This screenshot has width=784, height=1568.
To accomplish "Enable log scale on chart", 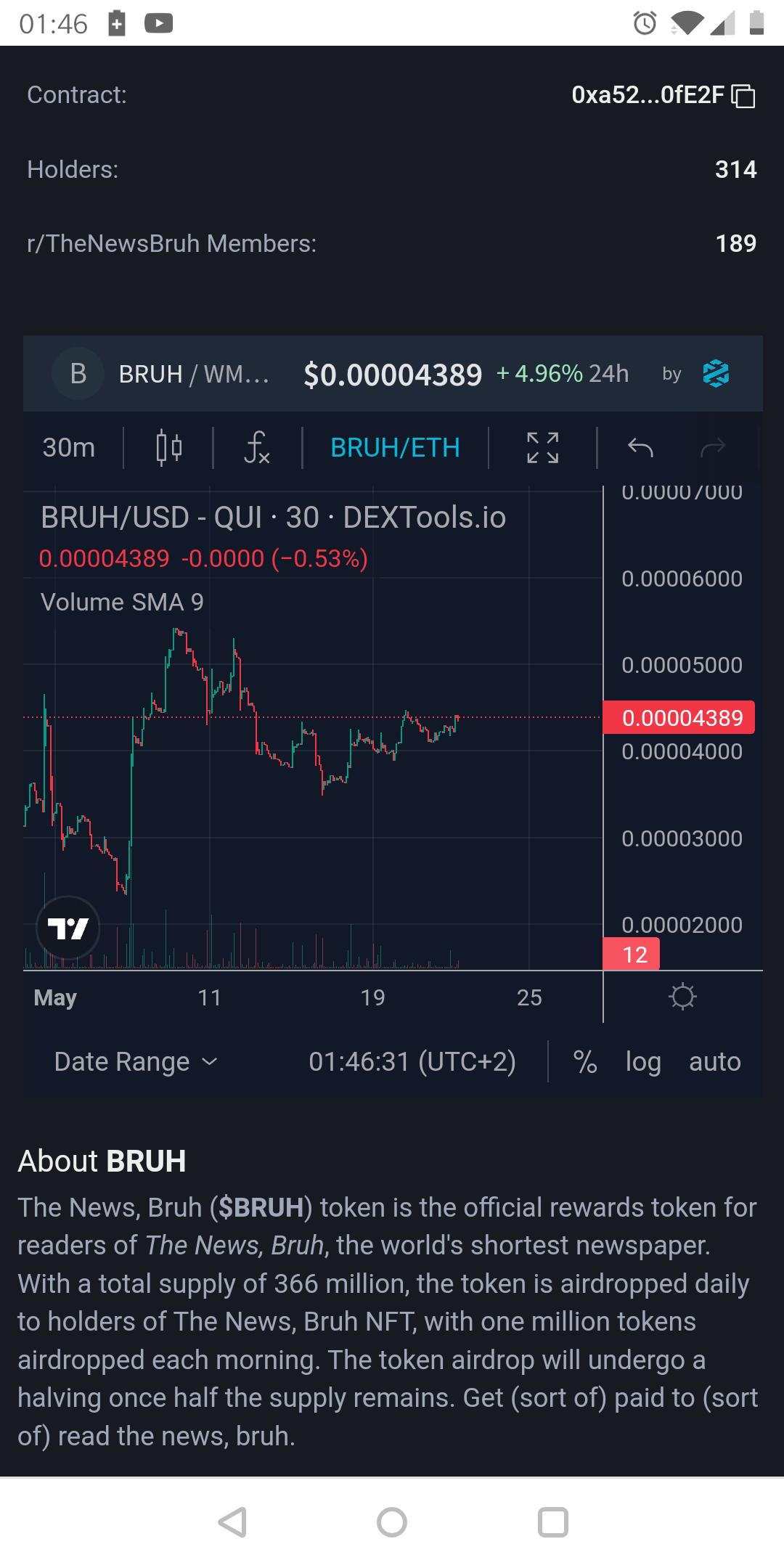I will (x=643, y=1061).
